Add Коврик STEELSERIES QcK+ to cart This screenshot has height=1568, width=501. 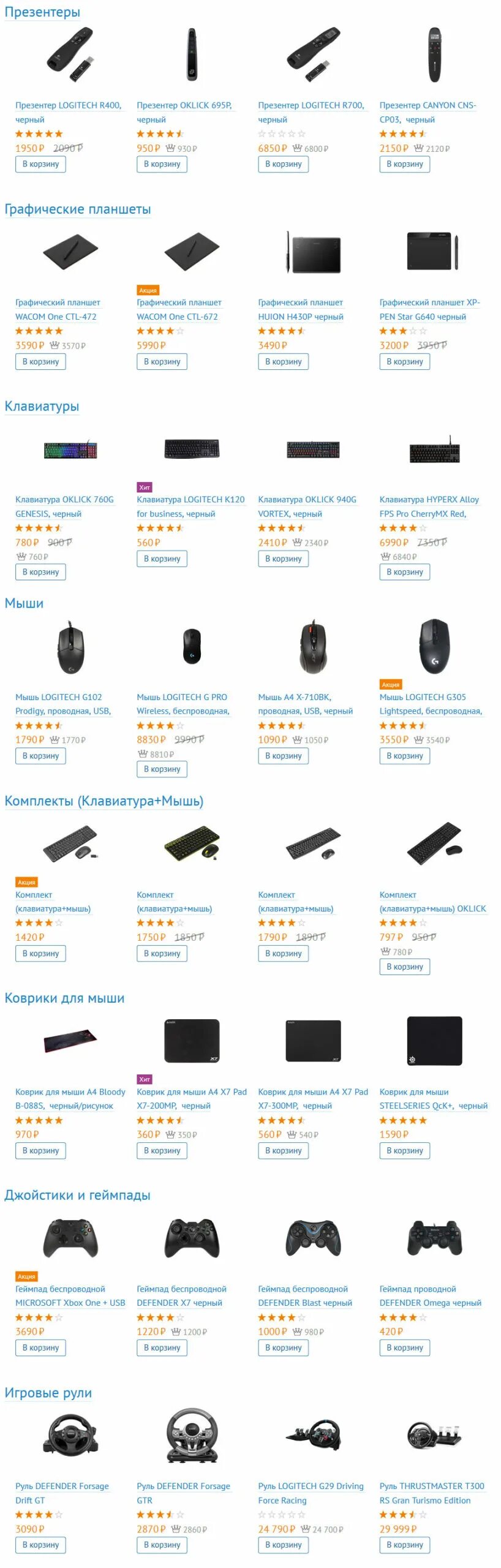404,1150
